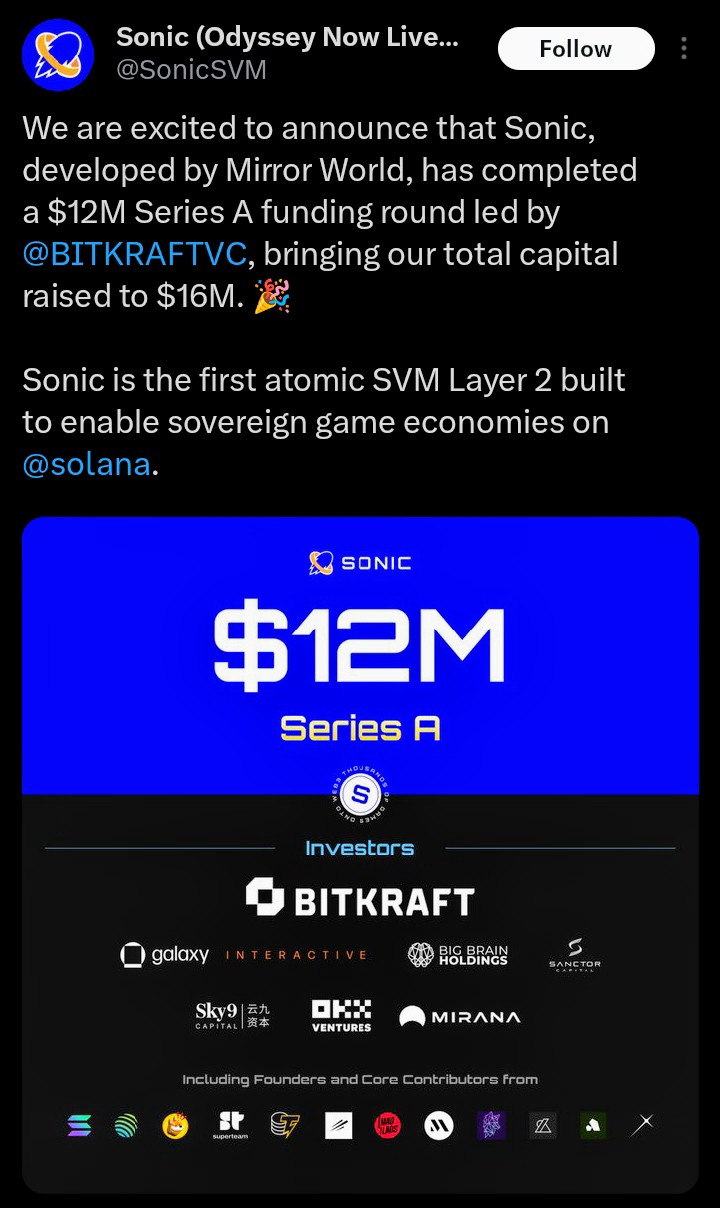Open Sonic's profile avatar

point(58,55)
